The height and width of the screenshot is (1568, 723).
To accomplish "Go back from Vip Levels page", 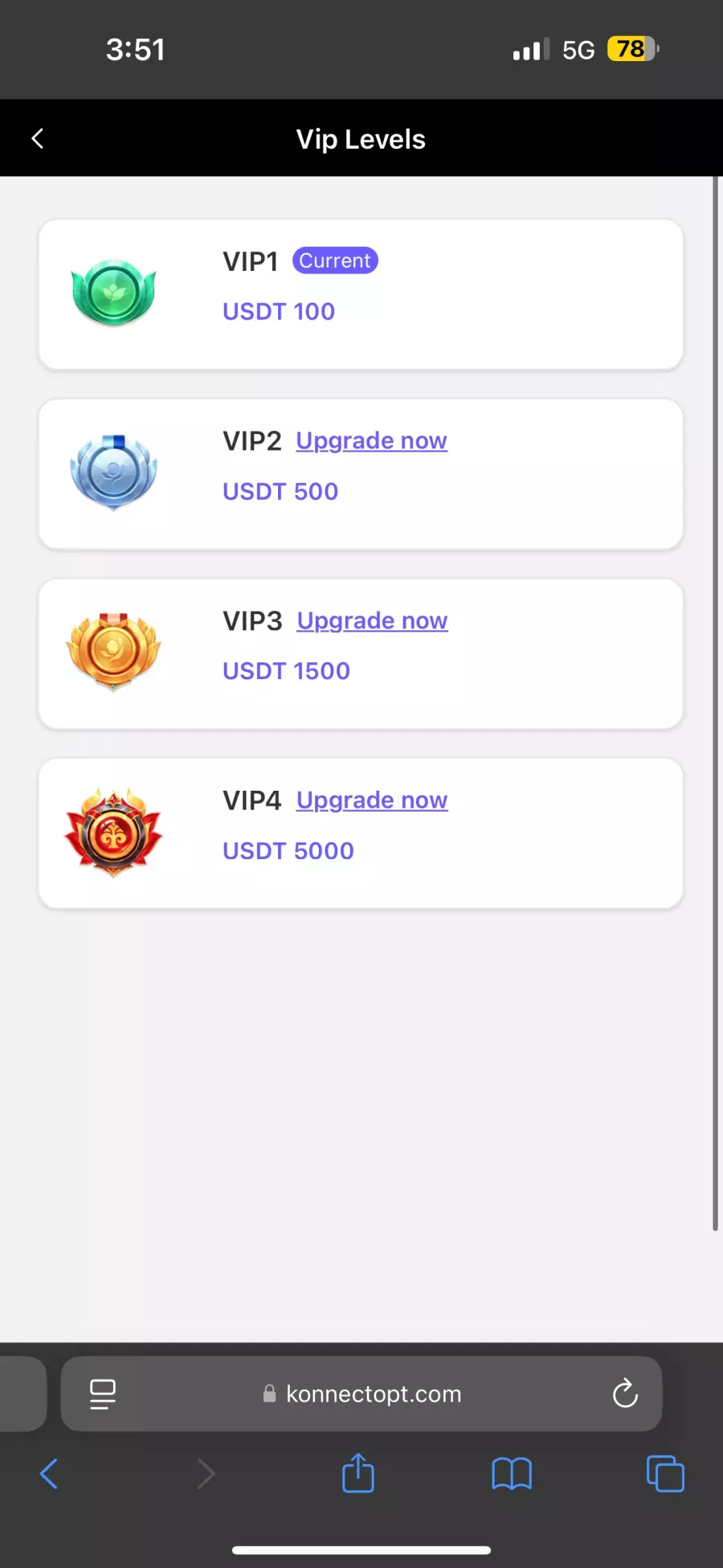I will [37, 139].
